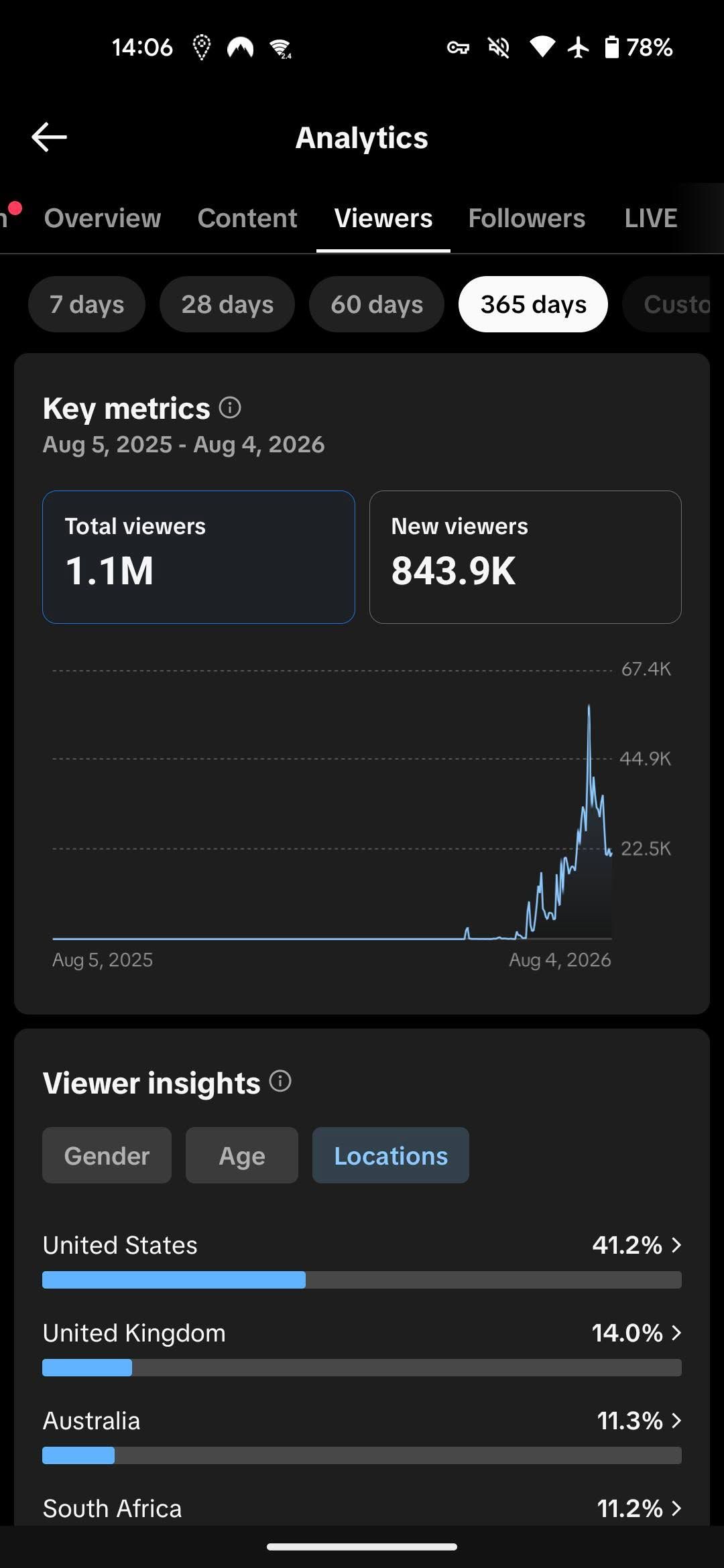The height and width of the screenshot is (1568, 724).
Task: Switch viewer insights to Gender
Action: click(x=107, y=1155)
